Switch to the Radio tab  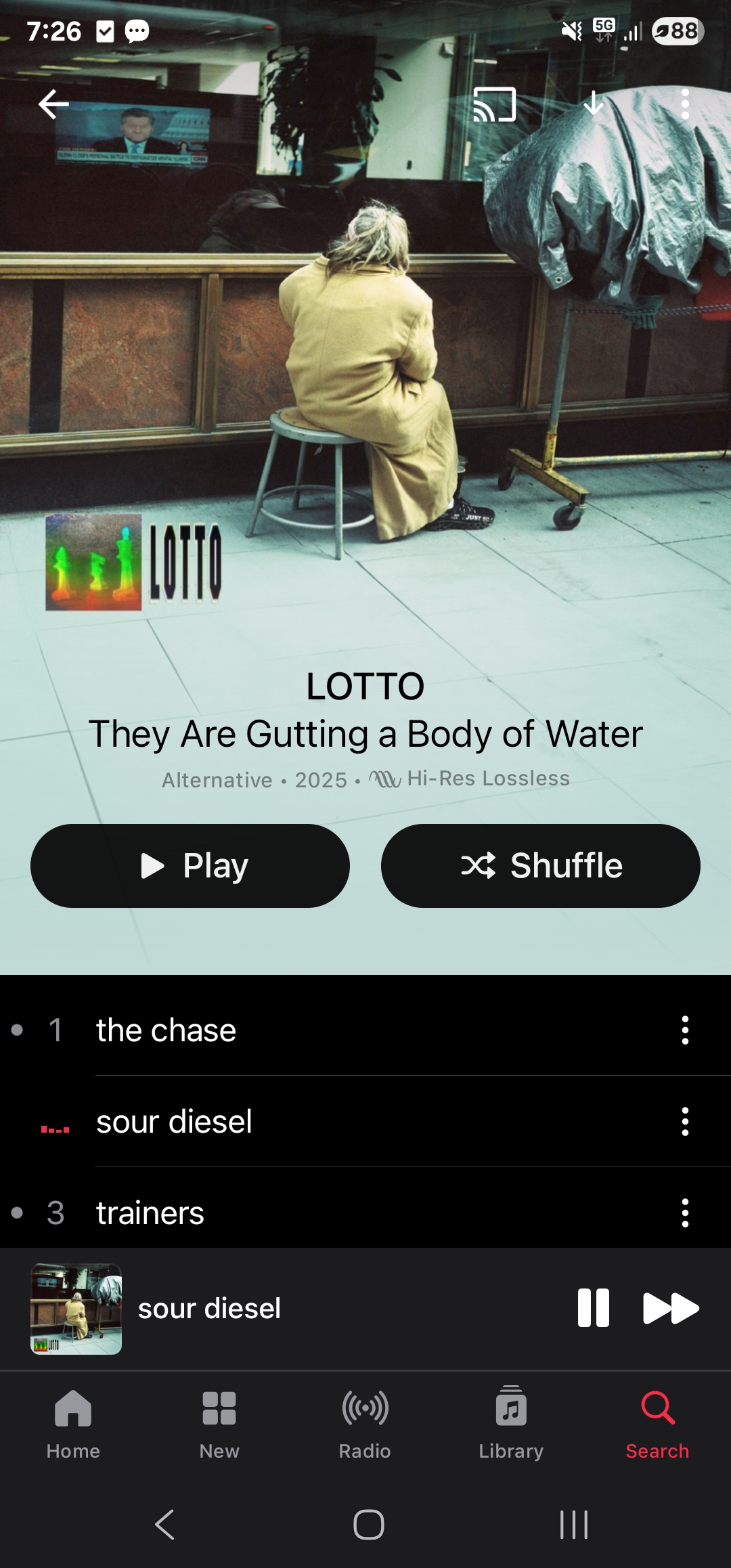tap(365, 1424)
